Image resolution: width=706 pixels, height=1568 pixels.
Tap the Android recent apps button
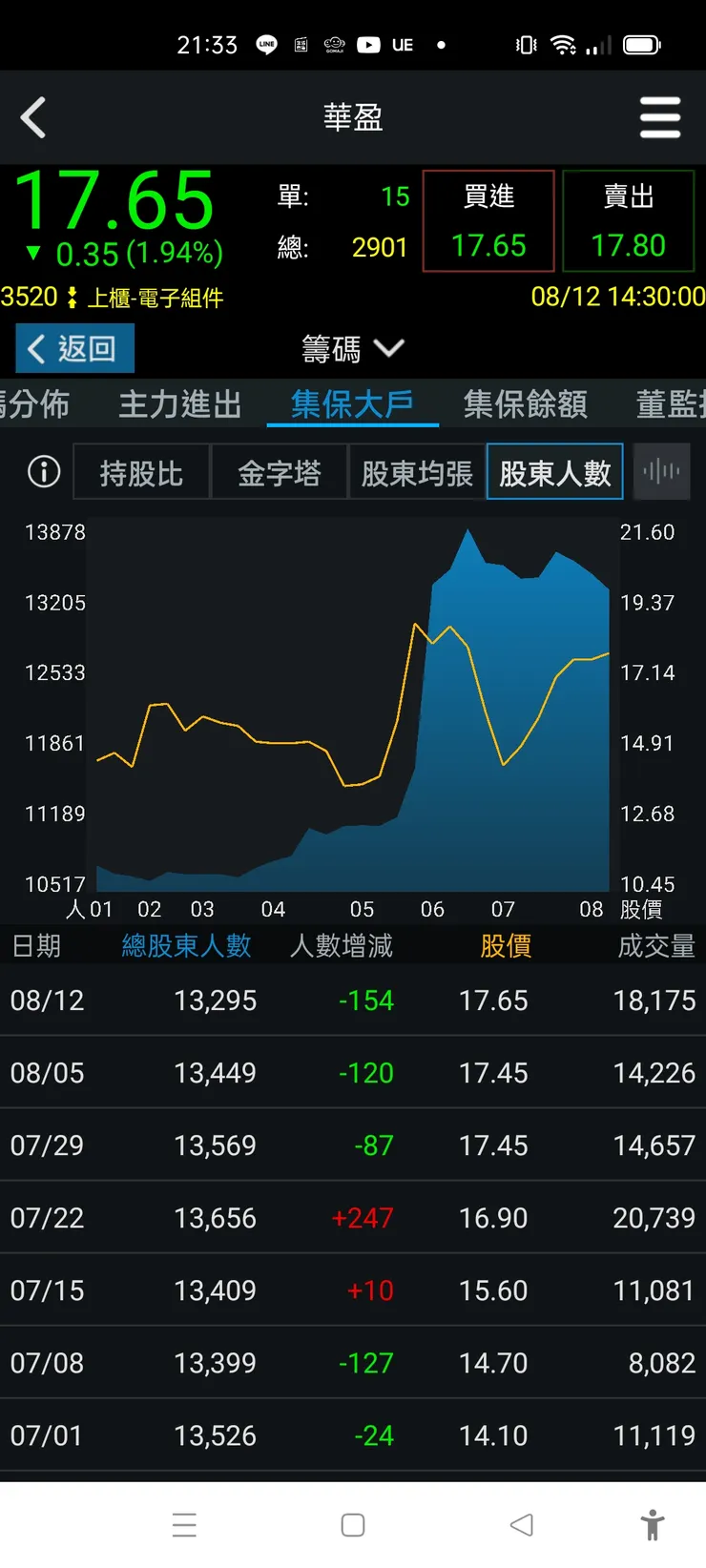[185, 1525]
